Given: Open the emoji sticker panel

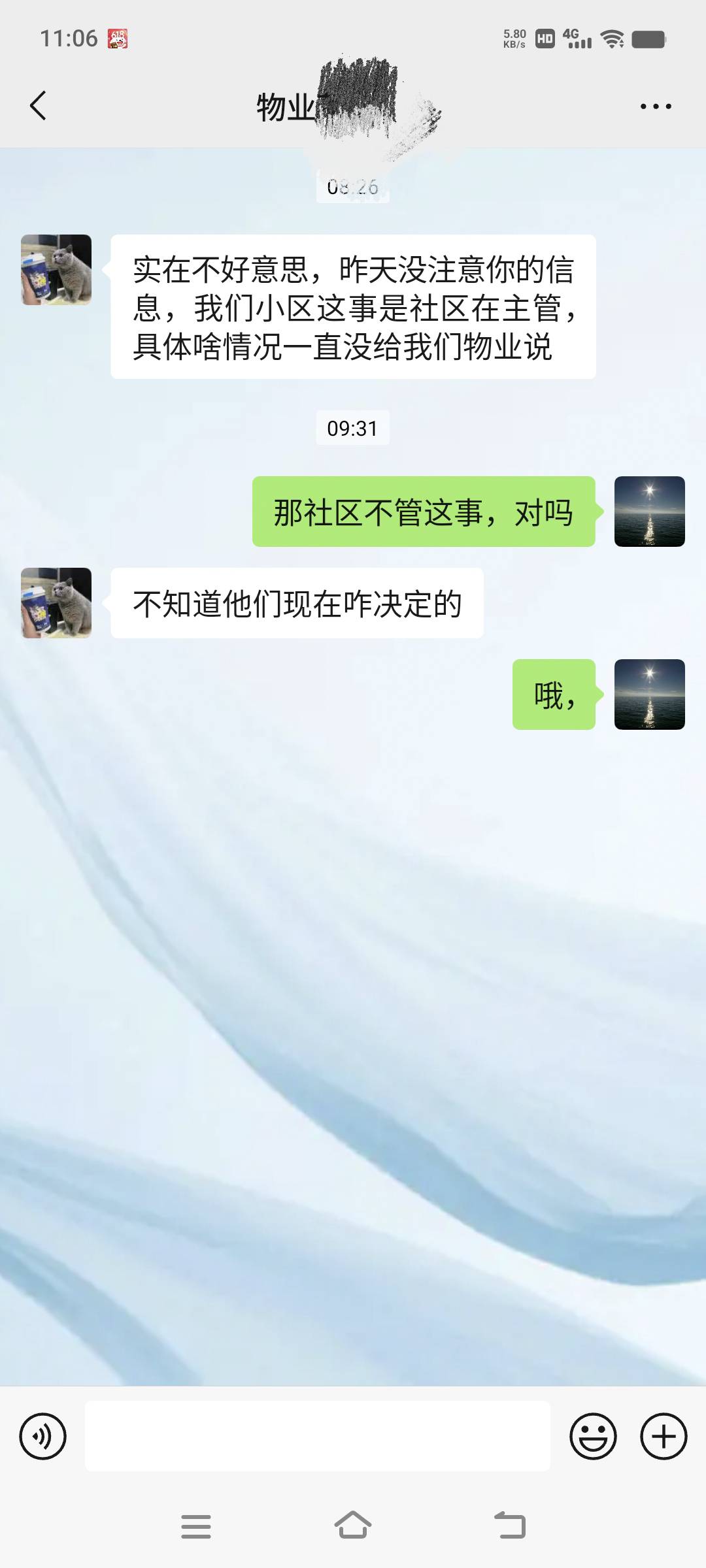Looking at the screenshot, I should (593, 1436).
